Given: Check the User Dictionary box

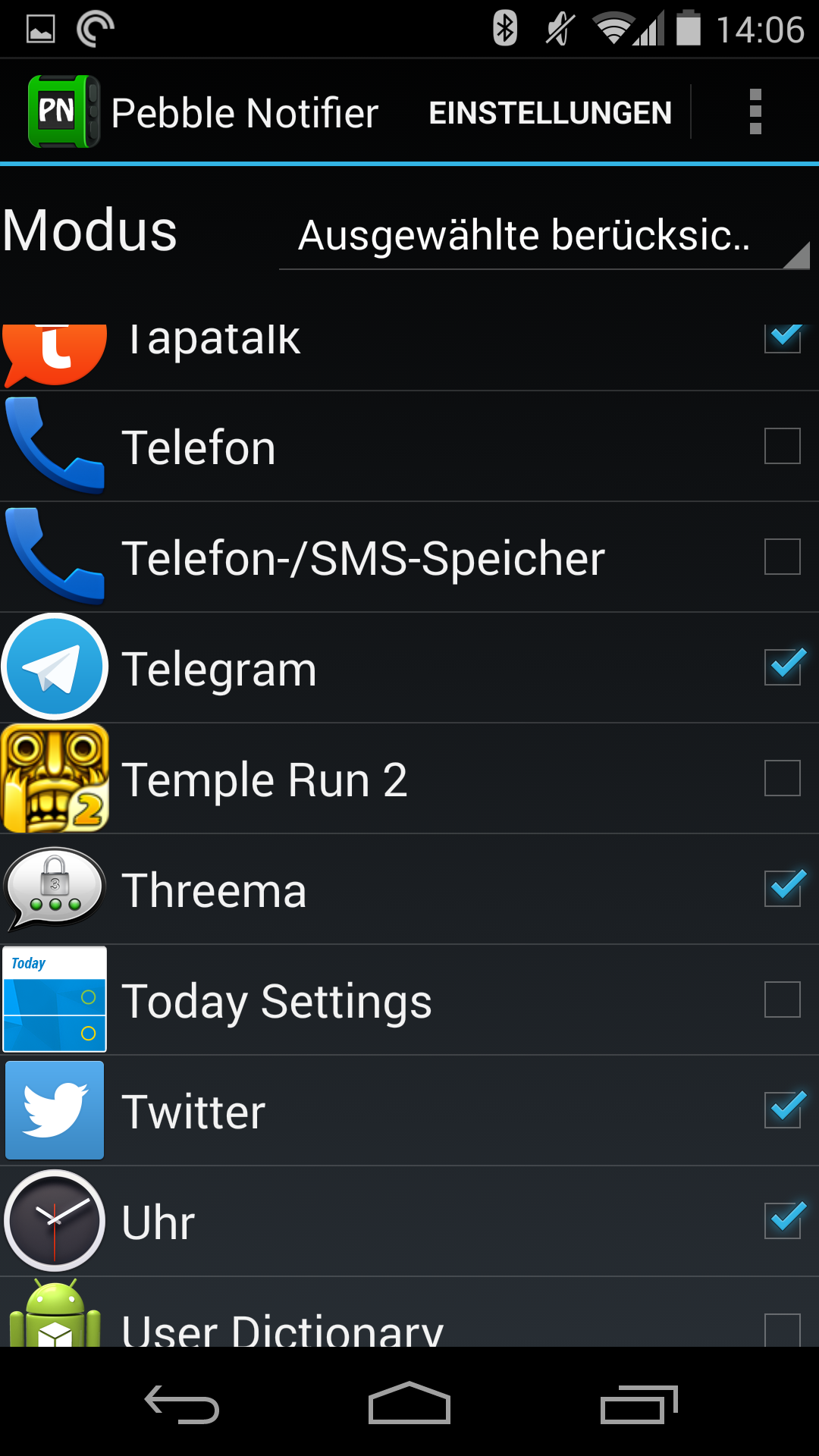Looking at the screenshot, I should (782, 1329).
